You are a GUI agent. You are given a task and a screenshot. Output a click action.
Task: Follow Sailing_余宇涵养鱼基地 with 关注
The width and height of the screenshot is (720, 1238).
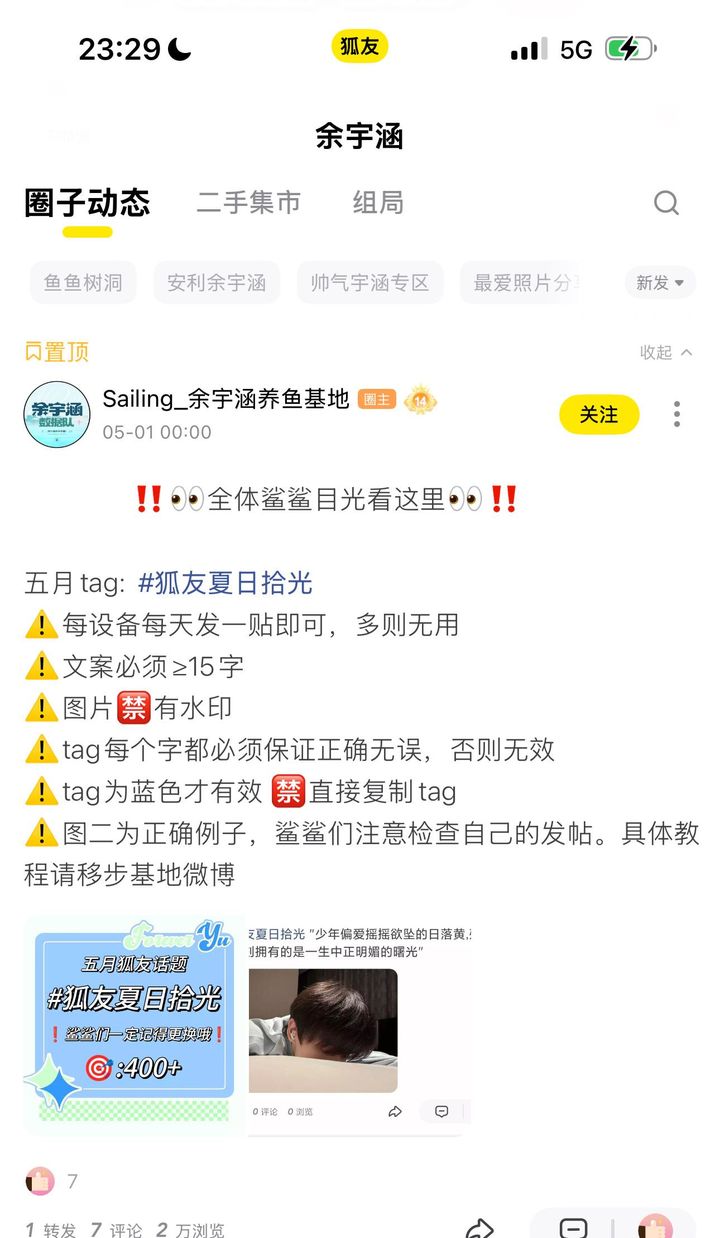point(599,414)
